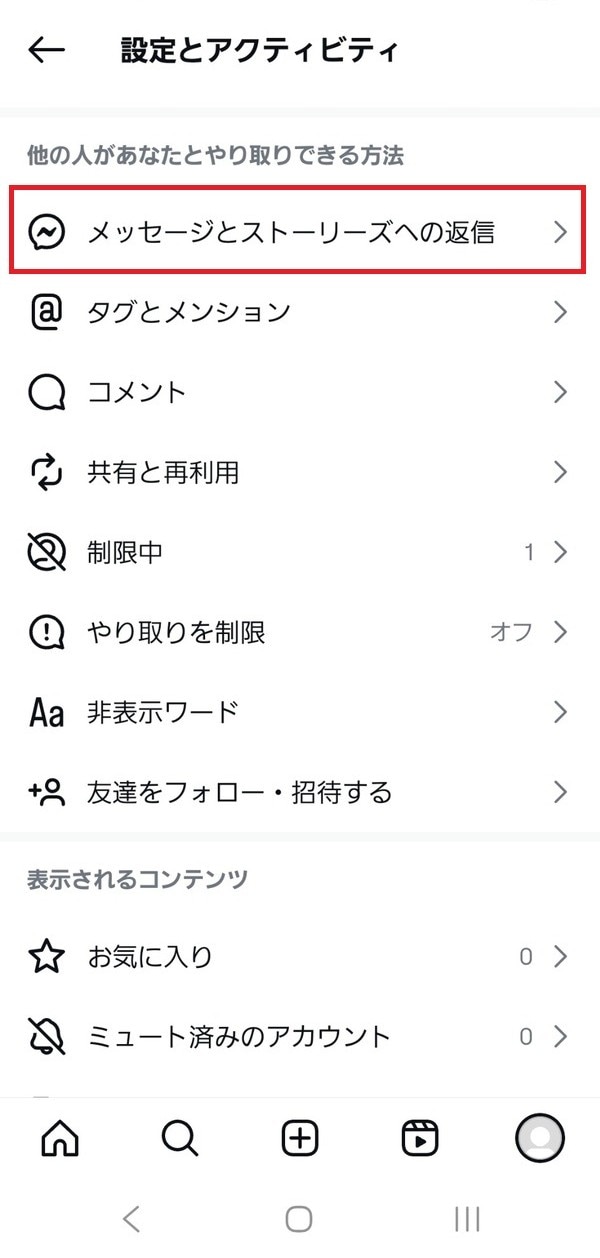Open やり取りを制限 option
This screenshot has width=600, height=1258.
click(x=297, y=632)
